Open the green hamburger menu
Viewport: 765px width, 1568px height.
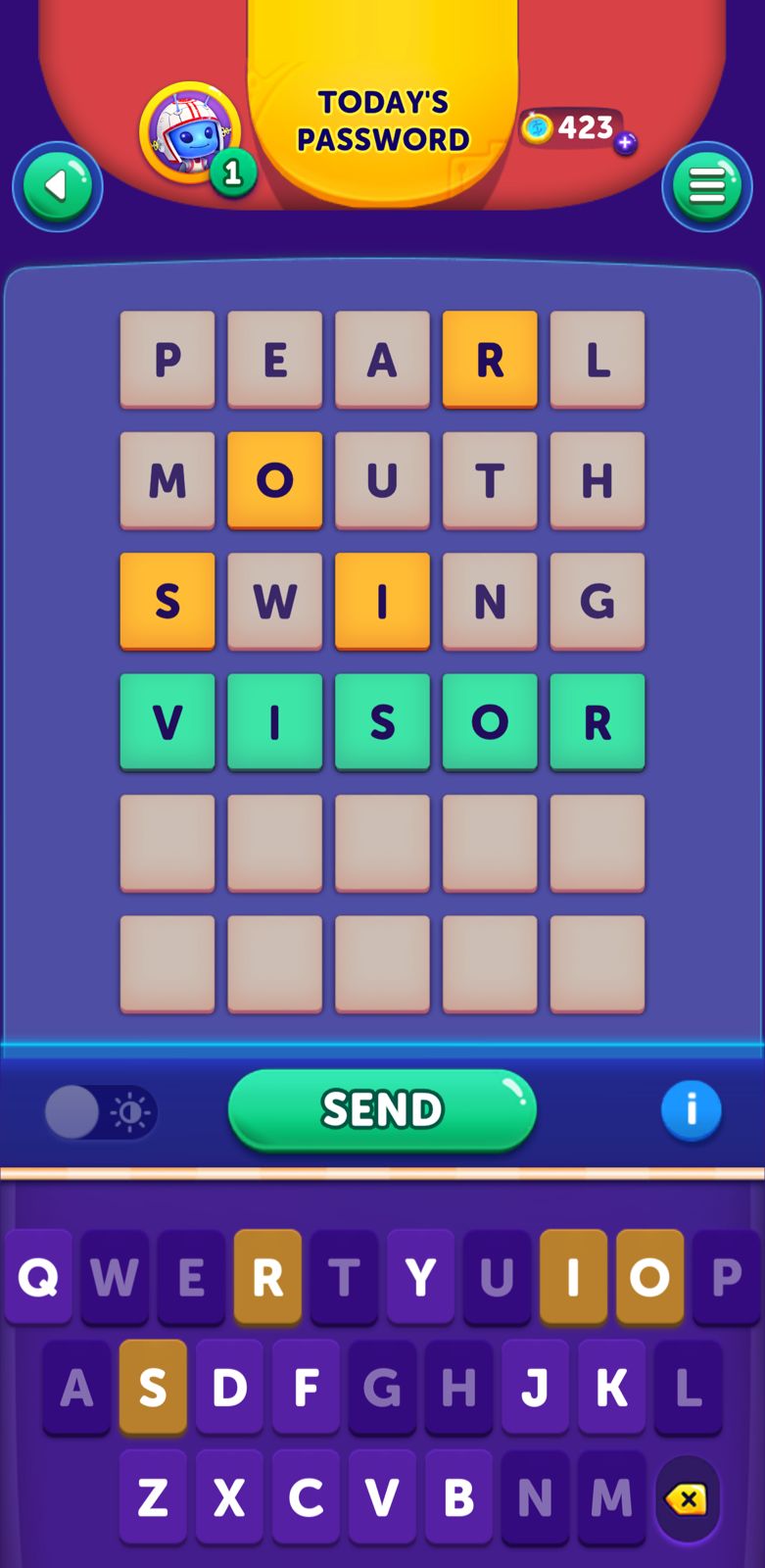click(706, 186)
